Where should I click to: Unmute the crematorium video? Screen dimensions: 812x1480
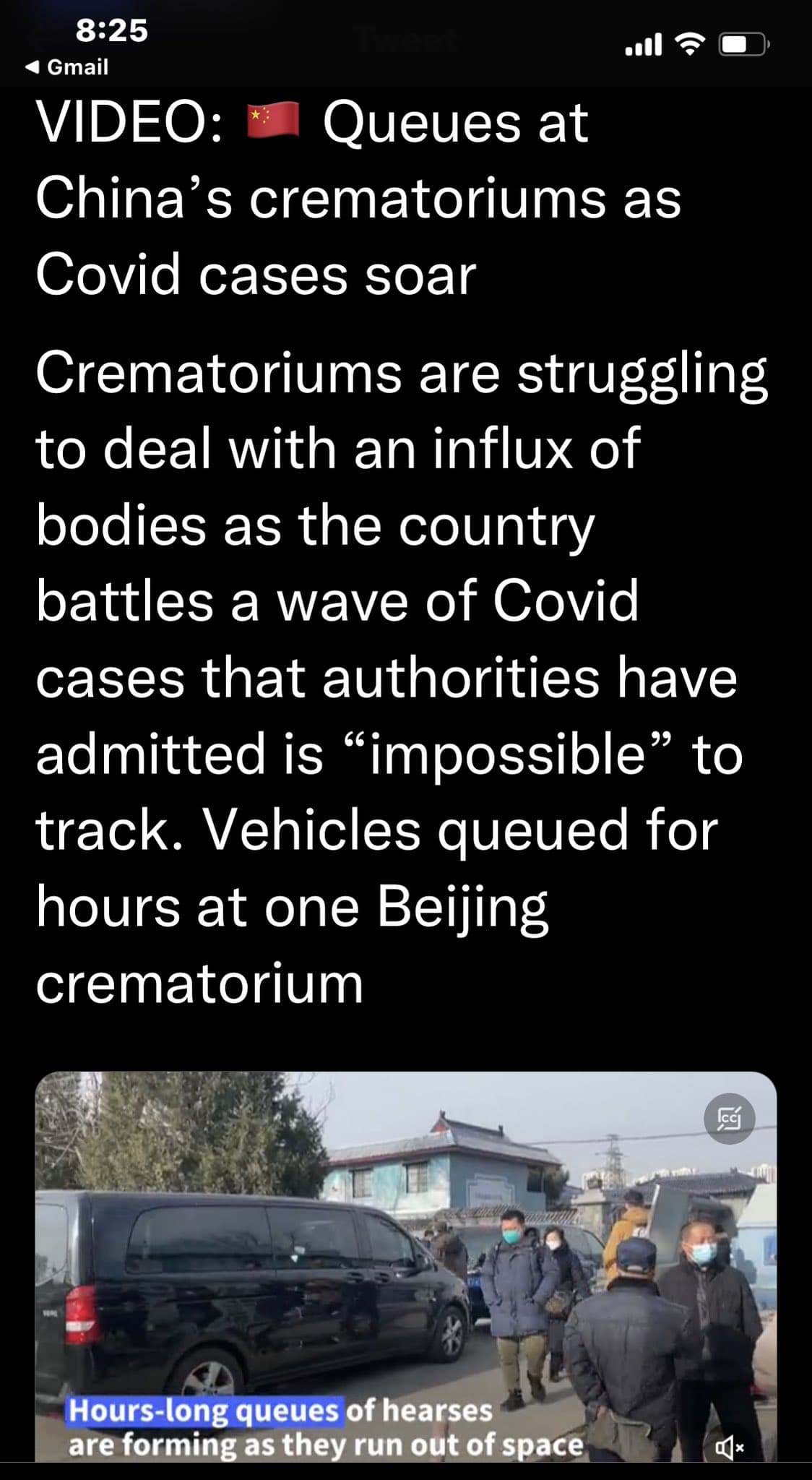pos(729,1447)
